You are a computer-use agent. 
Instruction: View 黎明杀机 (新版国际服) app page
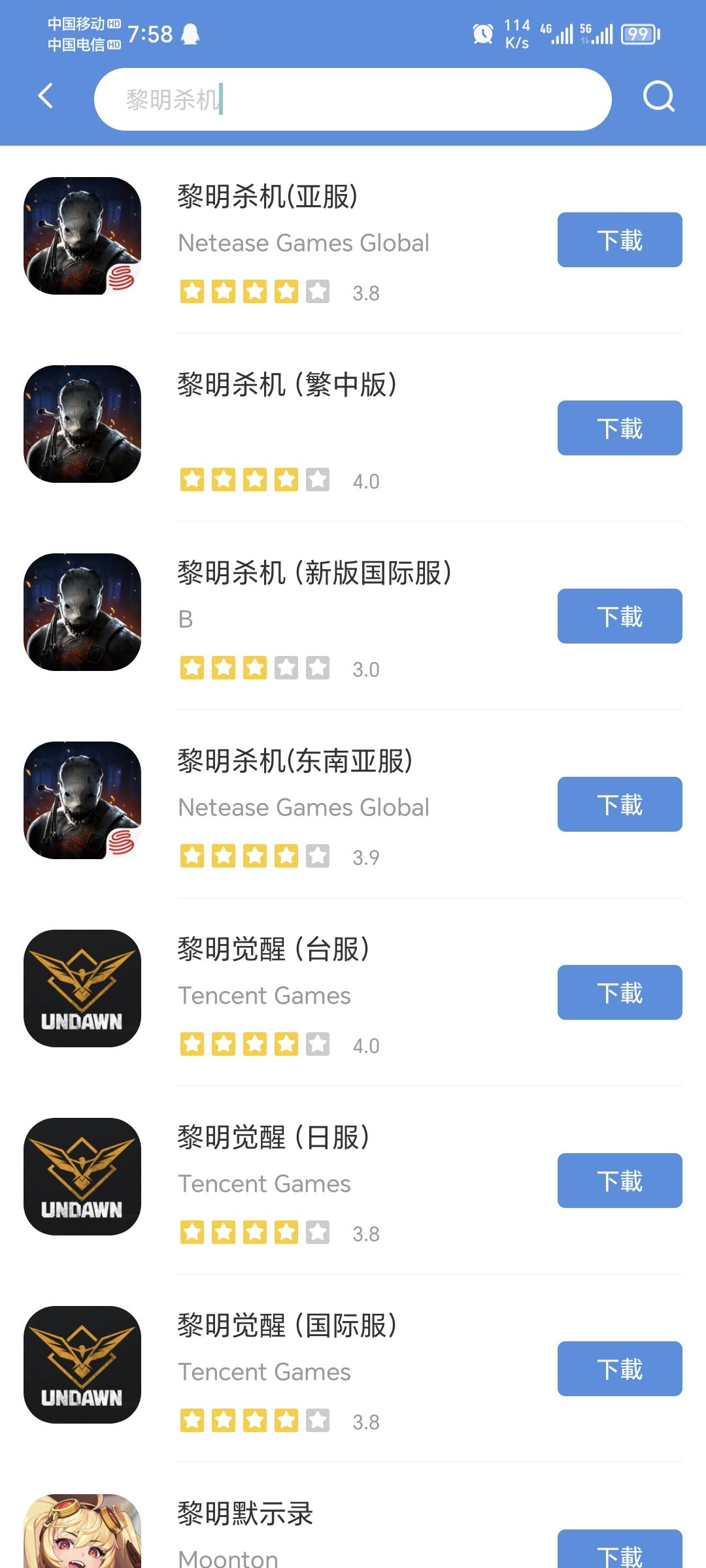click(x=314, y=574)
